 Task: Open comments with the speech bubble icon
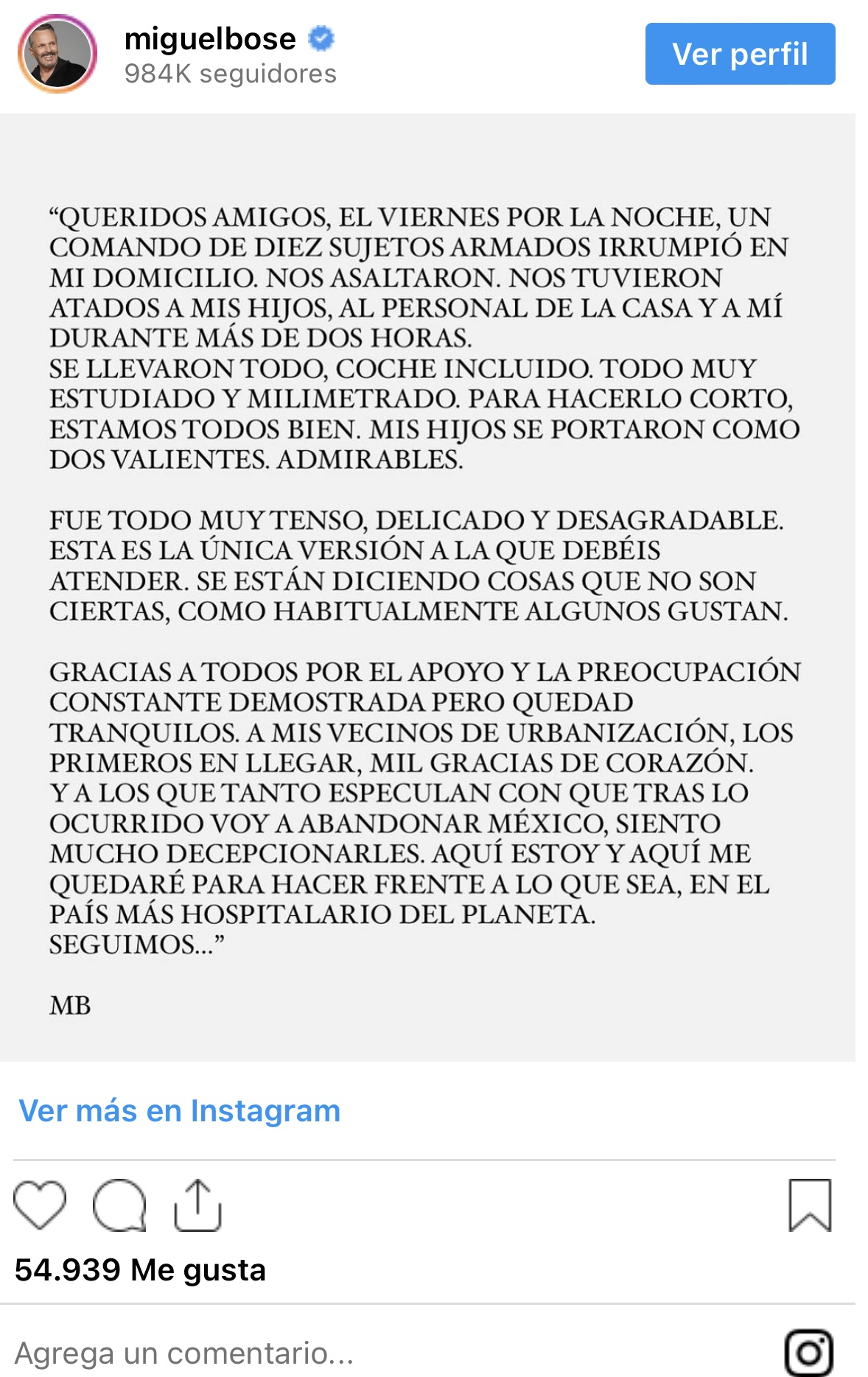(x=119, y=1205)
